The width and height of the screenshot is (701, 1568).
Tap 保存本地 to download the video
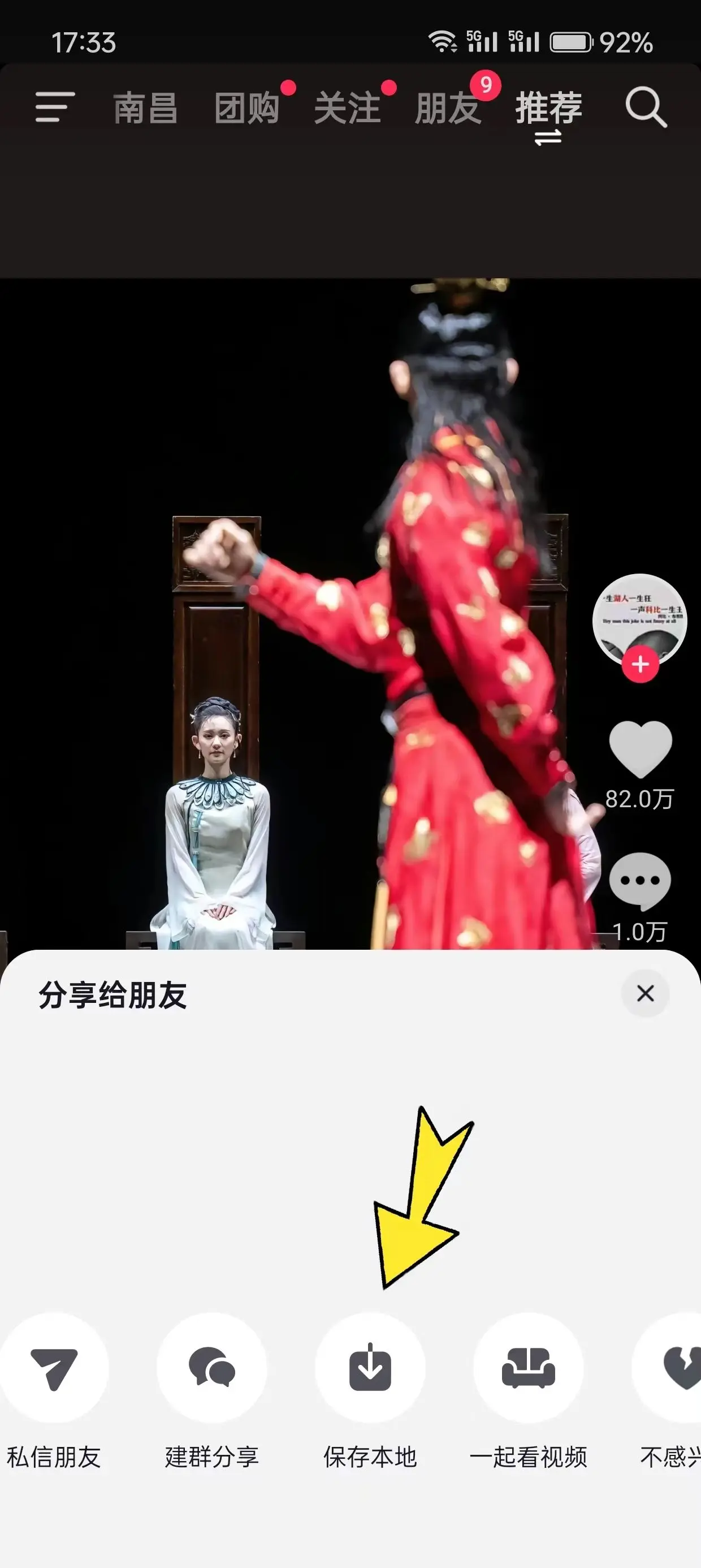(x=370, y=1367)
